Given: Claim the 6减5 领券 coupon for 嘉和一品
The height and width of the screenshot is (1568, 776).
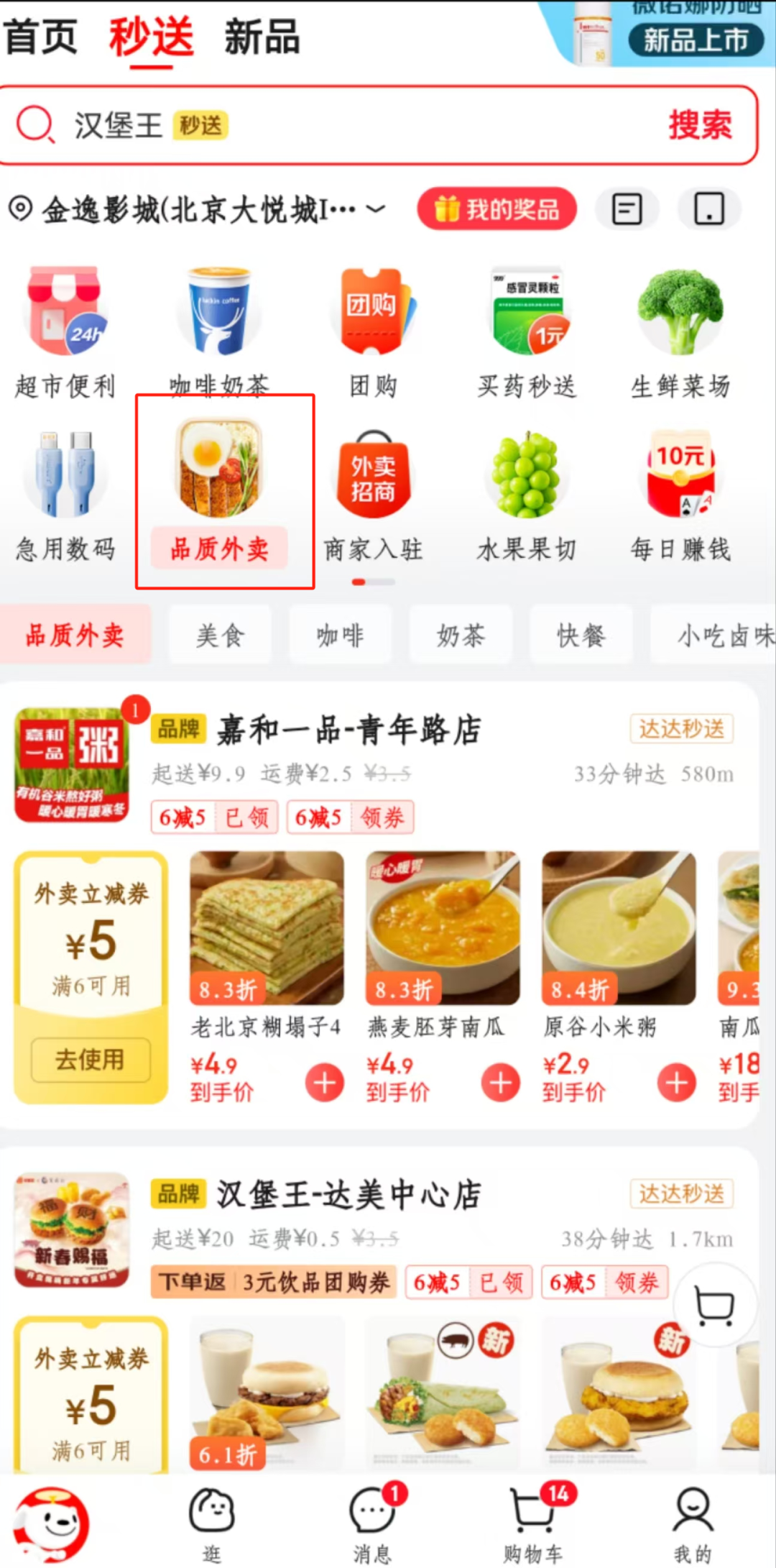Looking at the screenshot, I should tap(351, 817).
